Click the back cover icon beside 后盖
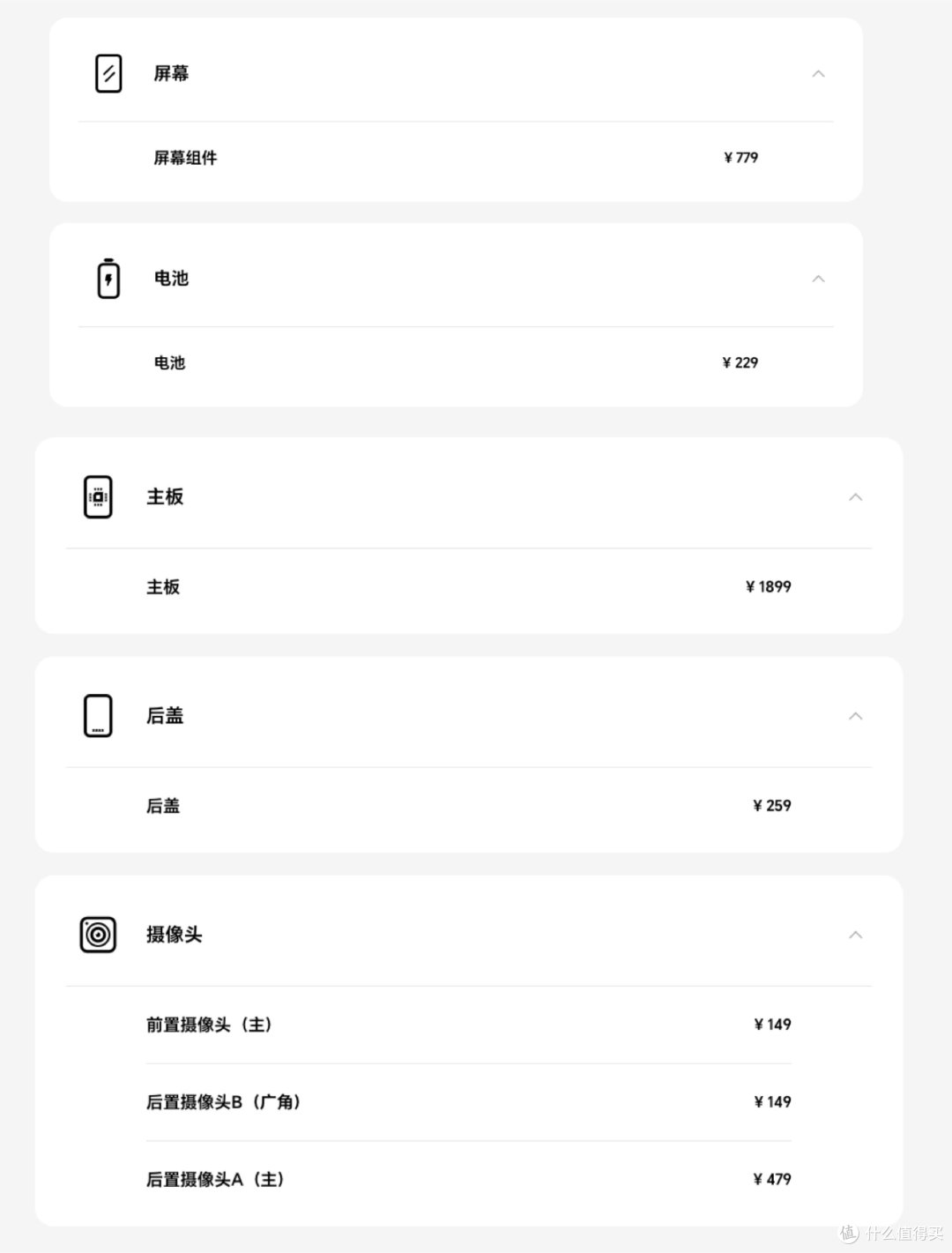This screenshot has height=1253, width=952. (98, 715)
